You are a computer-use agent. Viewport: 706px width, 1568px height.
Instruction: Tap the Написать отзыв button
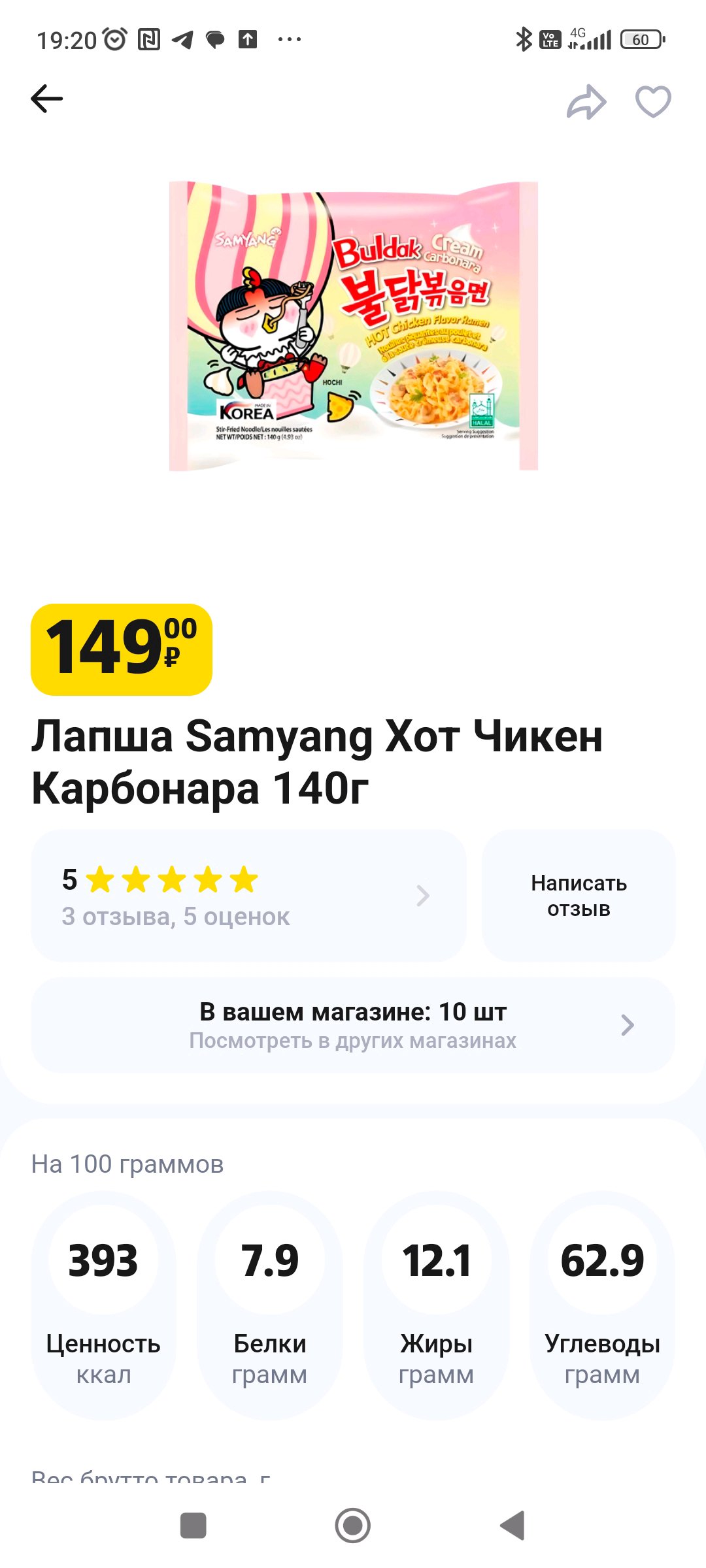pyautogui.click(x=579, y=896)
